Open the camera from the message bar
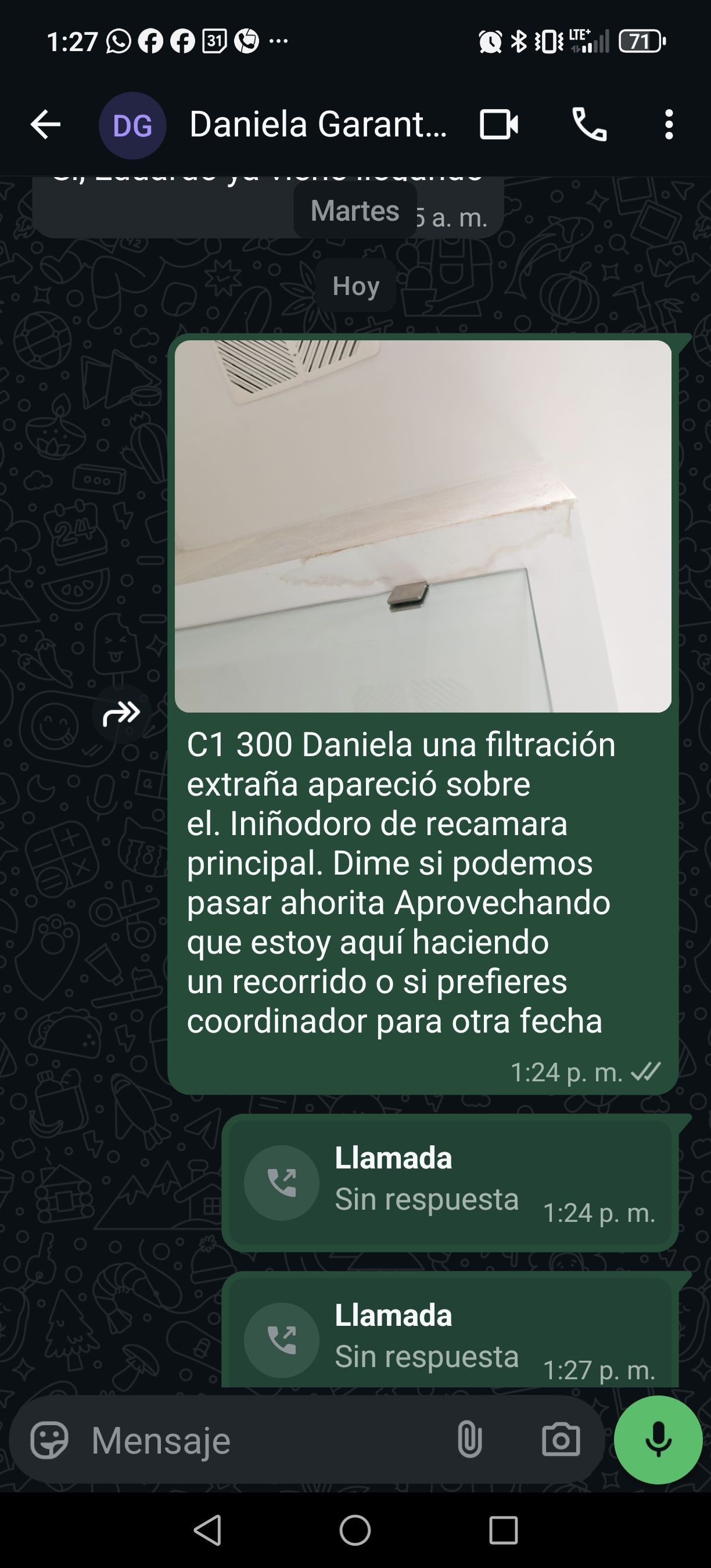 561,1440
